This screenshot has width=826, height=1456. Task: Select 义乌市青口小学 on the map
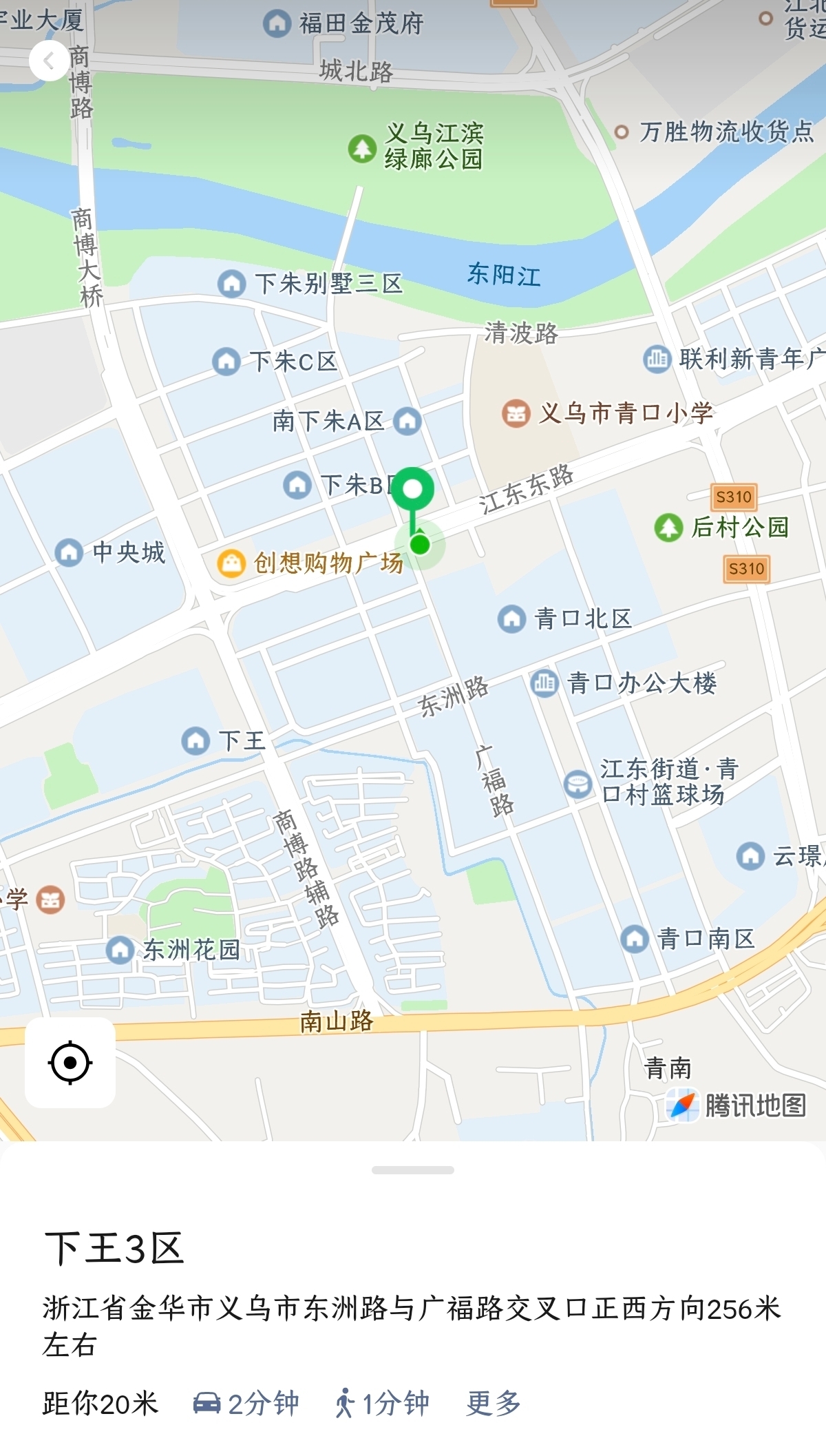pyautogui.click(x=608, y=413)
